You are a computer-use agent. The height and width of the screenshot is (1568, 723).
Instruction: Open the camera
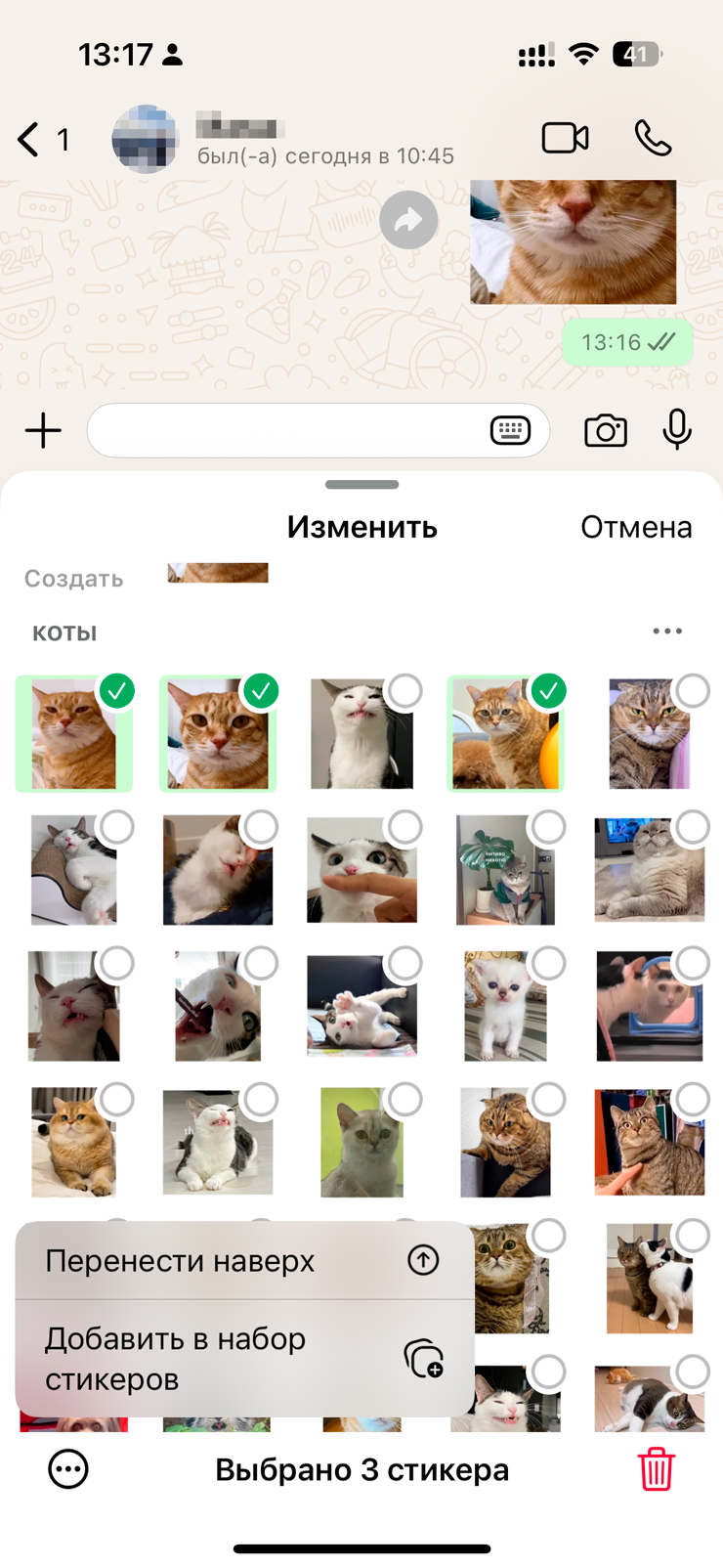pyautogui.click(x=606, y=430)
